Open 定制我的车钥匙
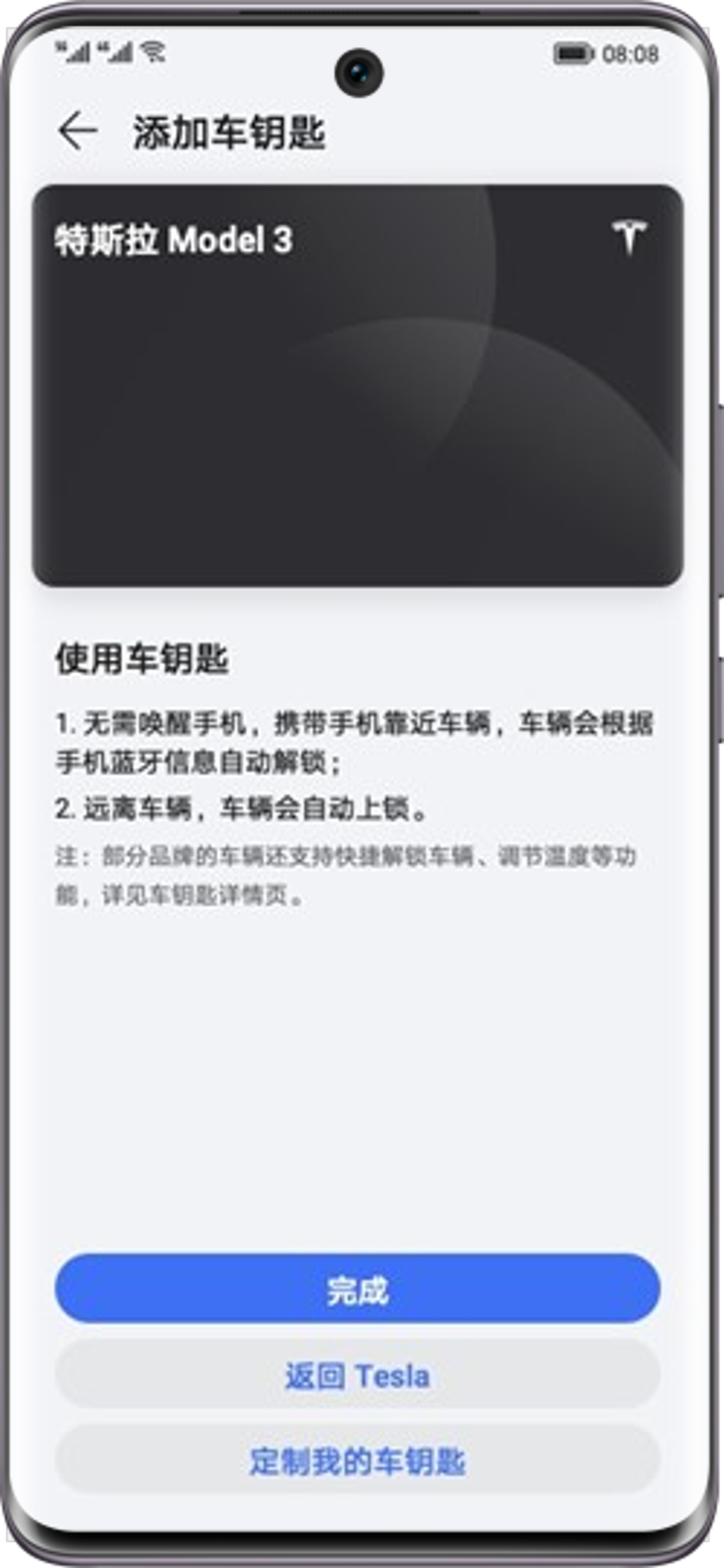The image size is (724, 1568). point(357,1461)
